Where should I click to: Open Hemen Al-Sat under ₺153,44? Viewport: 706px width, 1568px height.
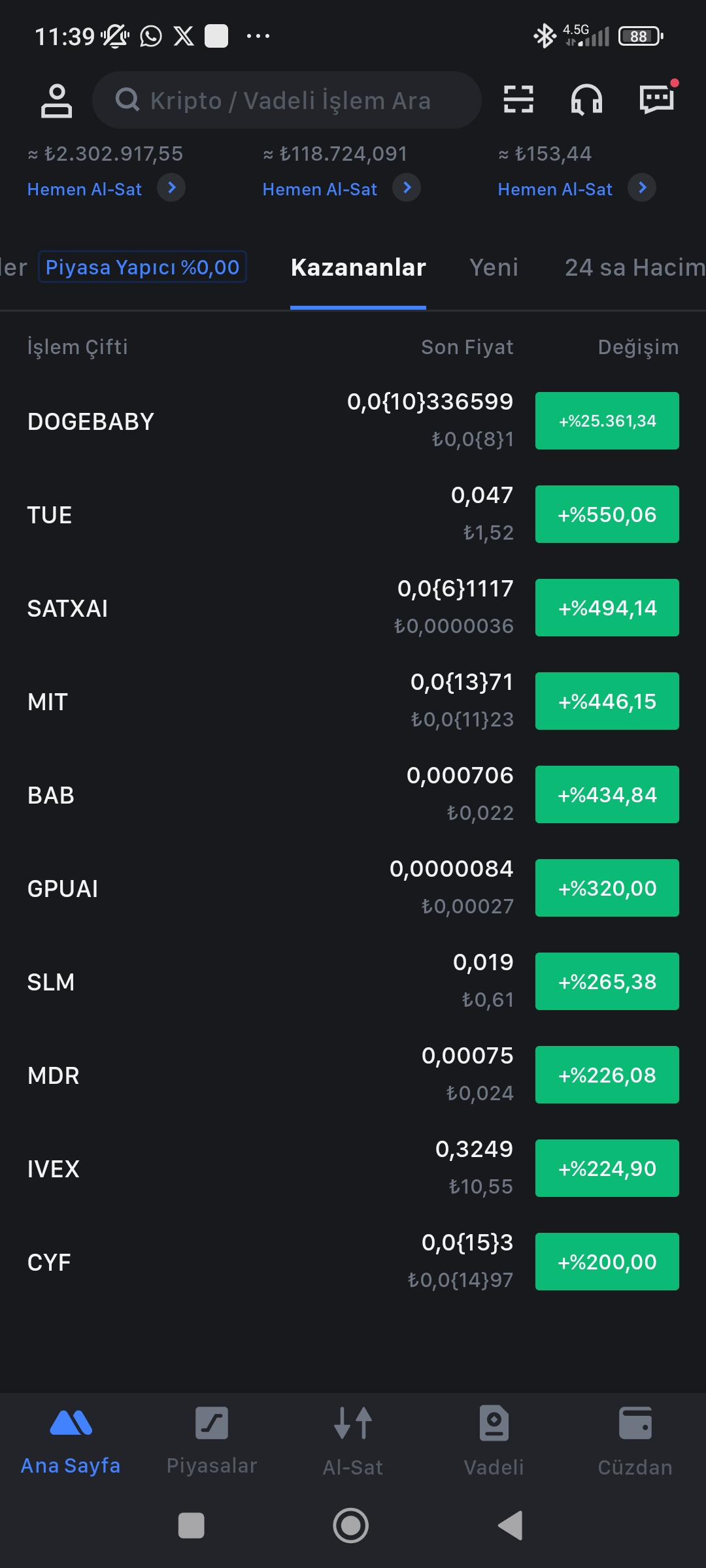click(x=577, y=189)
